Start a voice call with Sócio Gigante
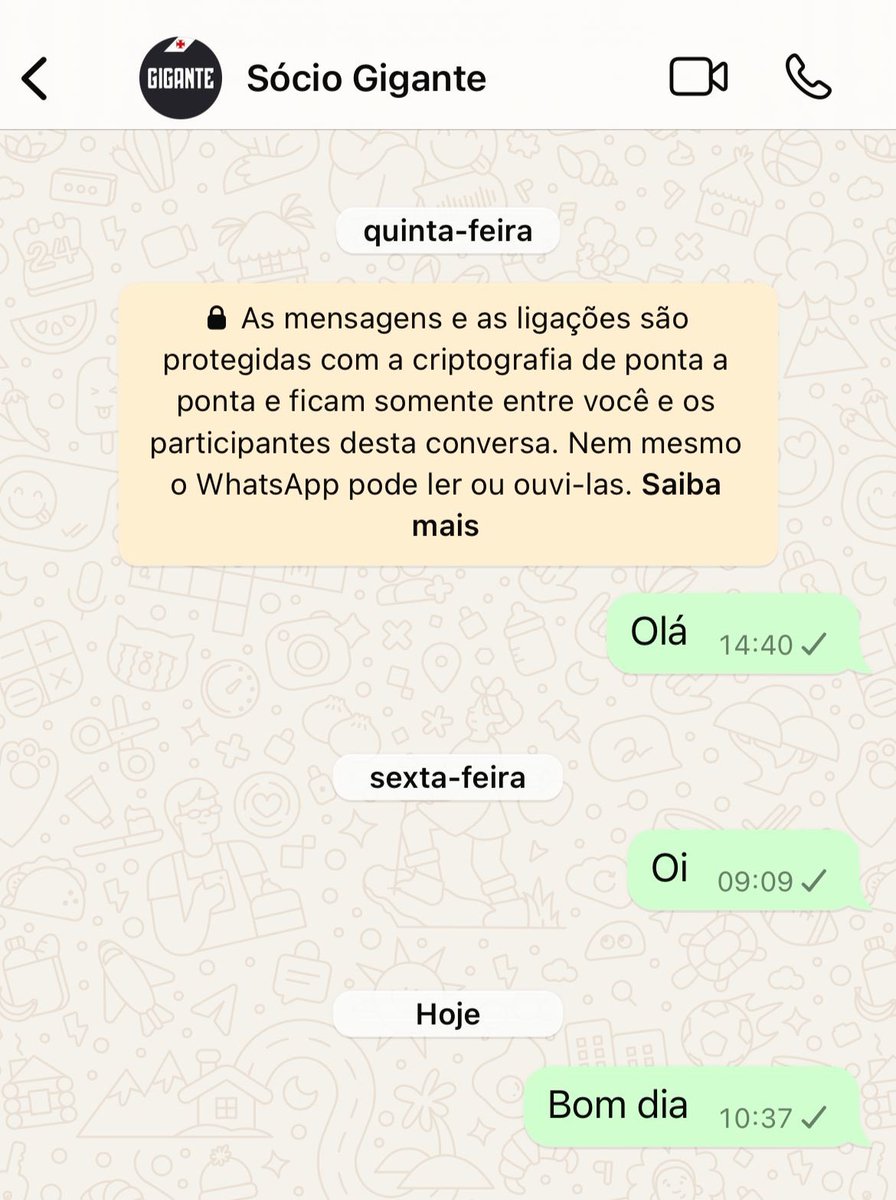Viewport: 896px width, 1200px height. point(808,77)
